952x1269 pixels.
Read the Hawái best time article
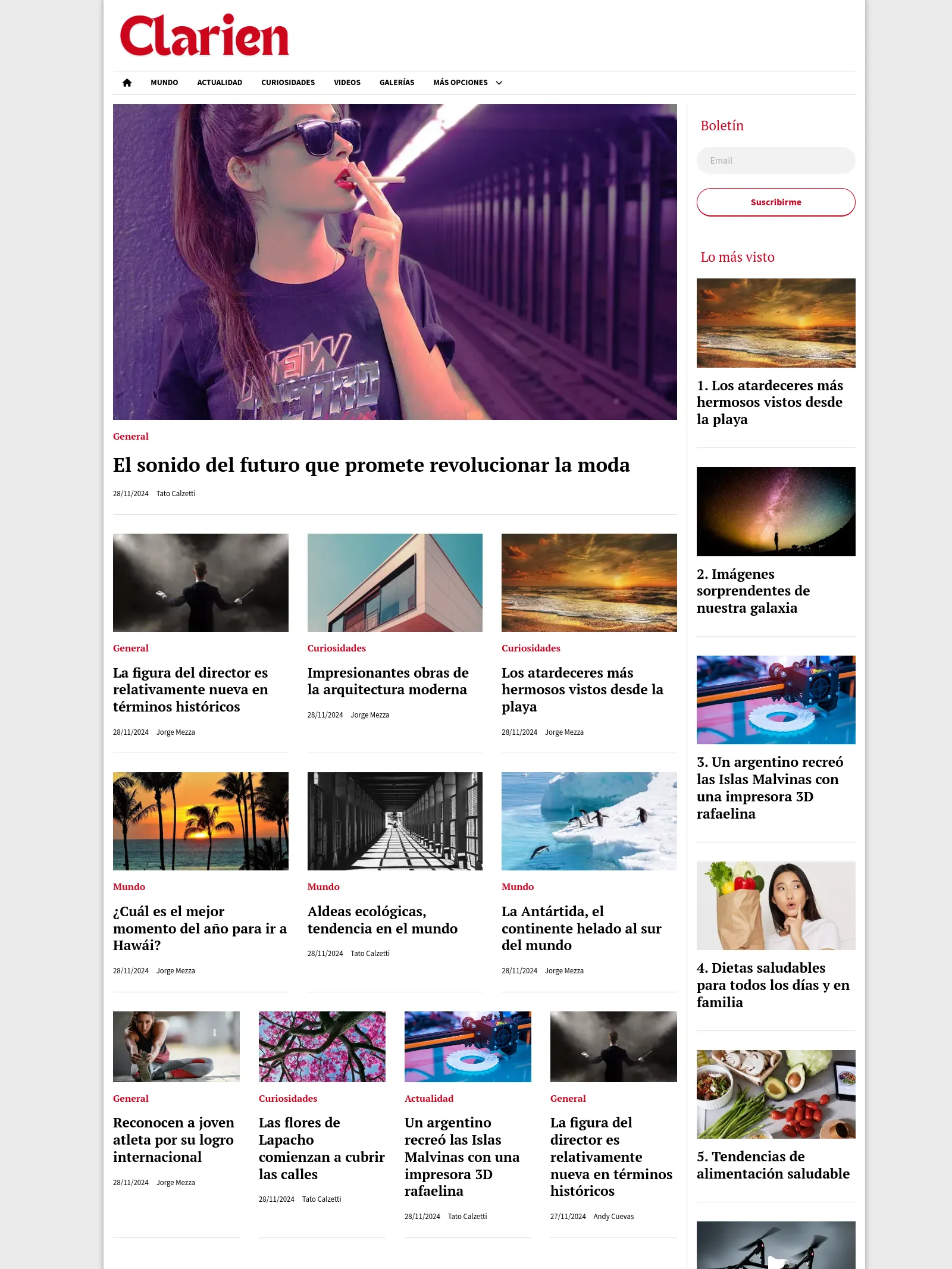(200, 928)
